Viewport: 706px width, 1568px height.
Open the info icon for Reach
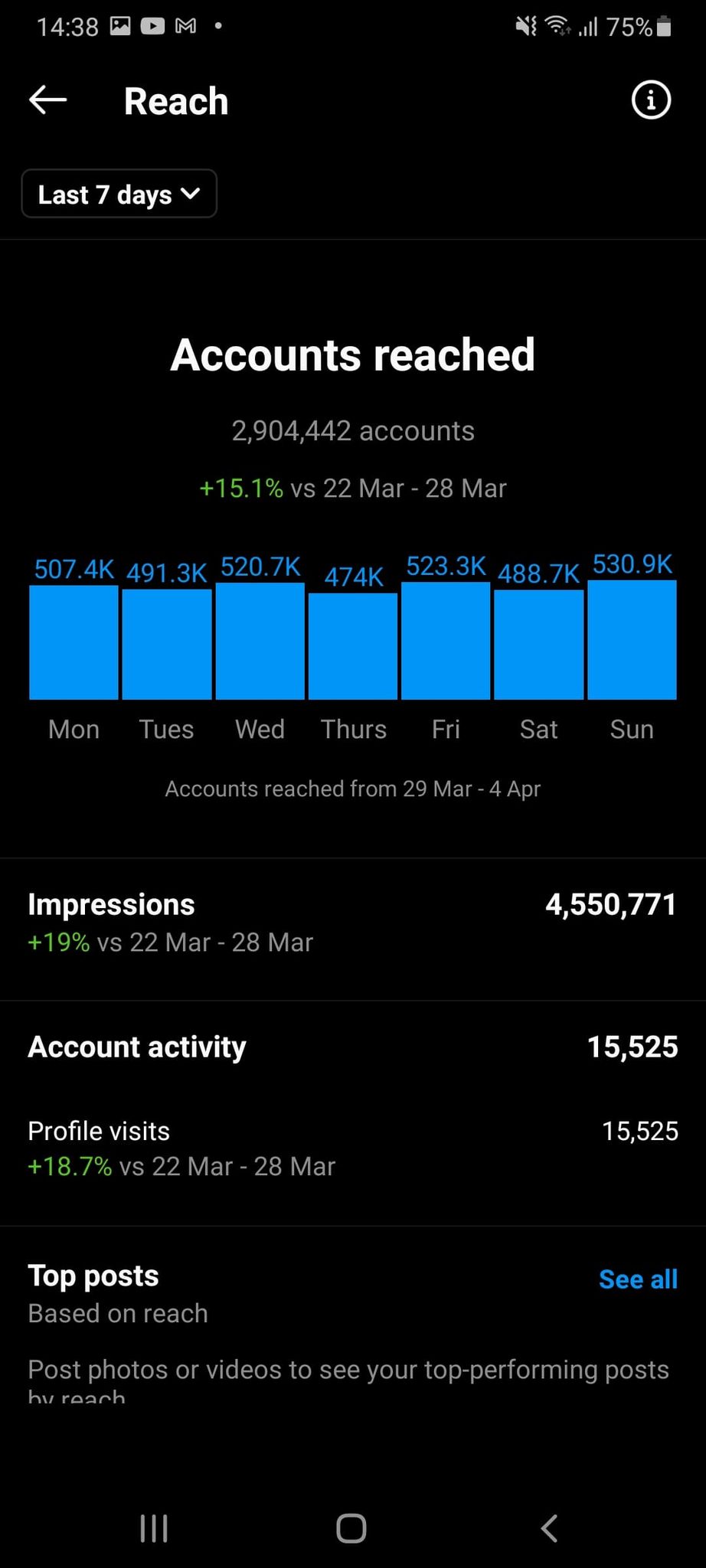651,100
